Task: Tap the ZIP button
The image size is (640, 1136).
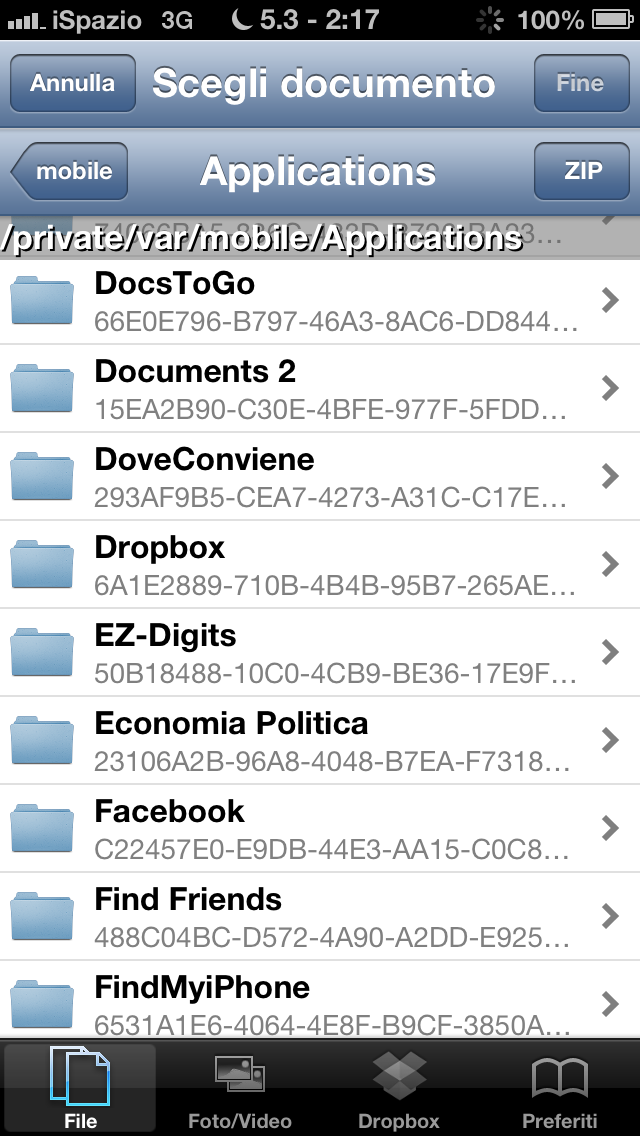Action: [x=582, y=172]
